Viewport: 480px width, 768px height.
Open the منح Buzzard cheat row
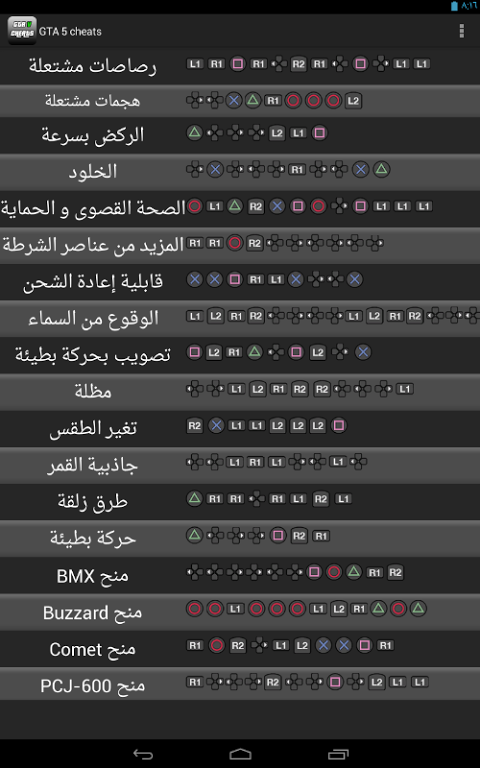[240, 611]
